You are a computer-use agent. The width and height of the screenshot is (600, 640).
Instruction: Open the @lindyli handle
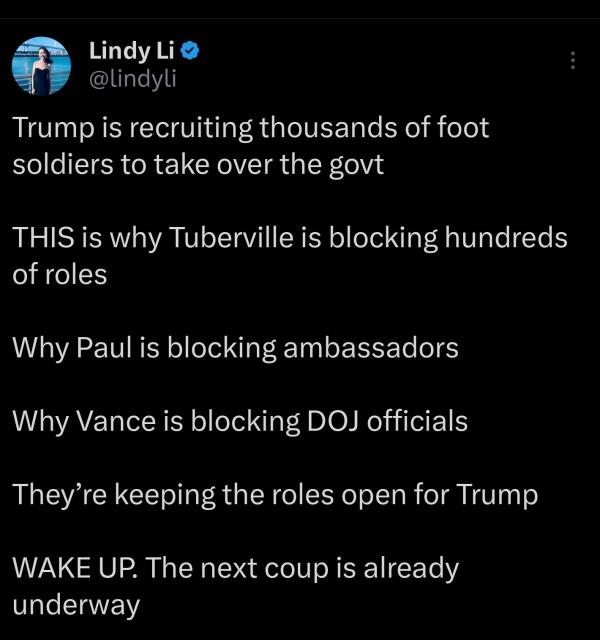tap(132, 77)
